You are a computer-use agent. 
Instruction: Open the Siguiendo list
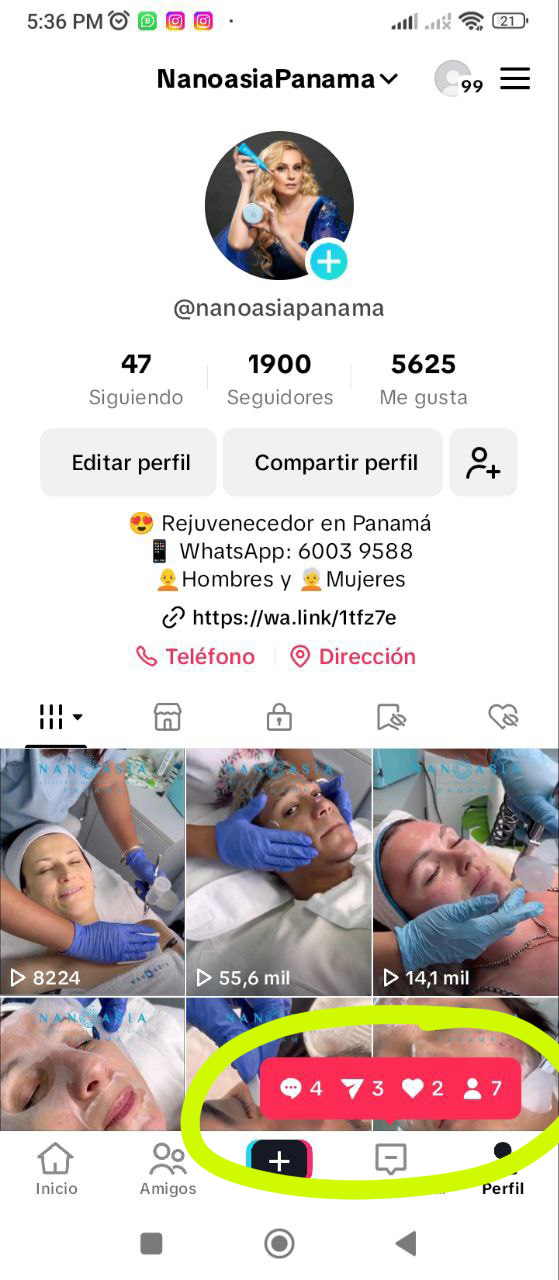coord(136,379)
